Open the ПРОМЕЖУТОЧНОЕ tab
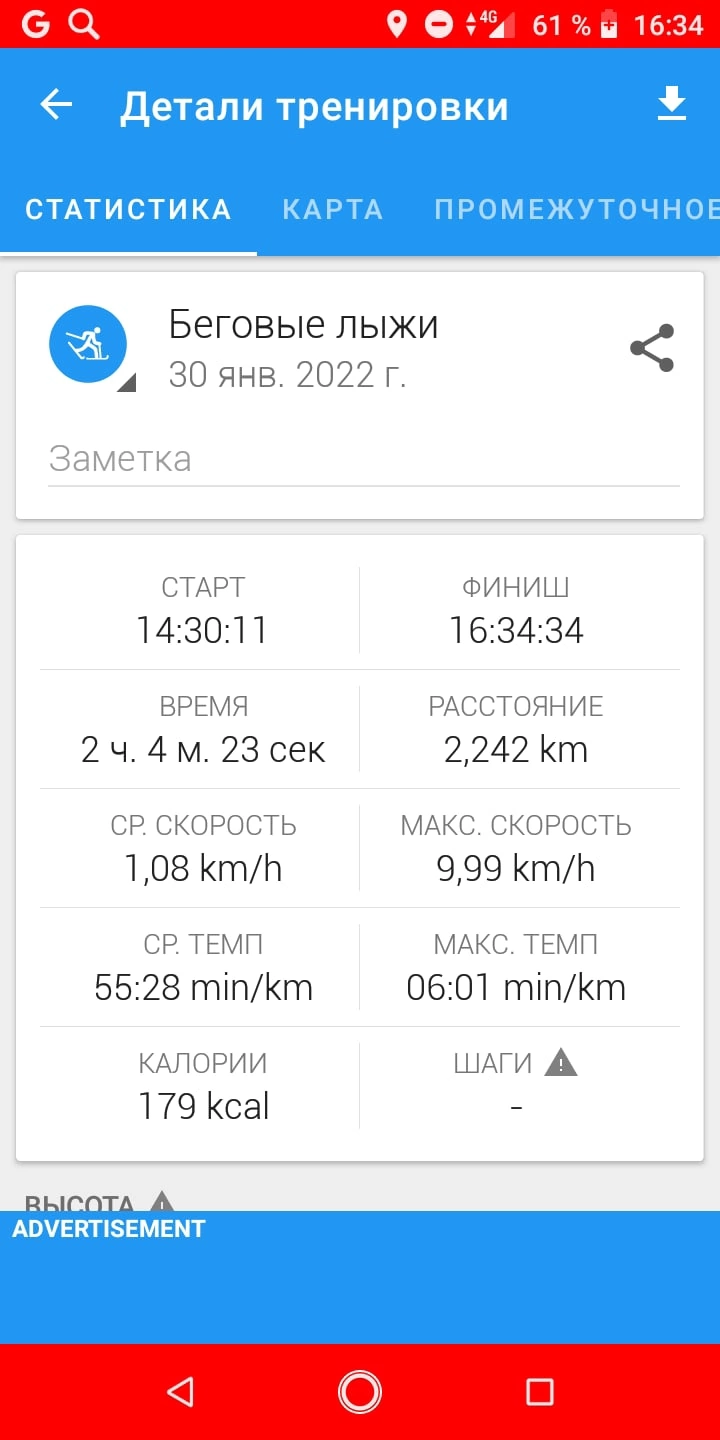The image size is (720, 1440). 576,209
